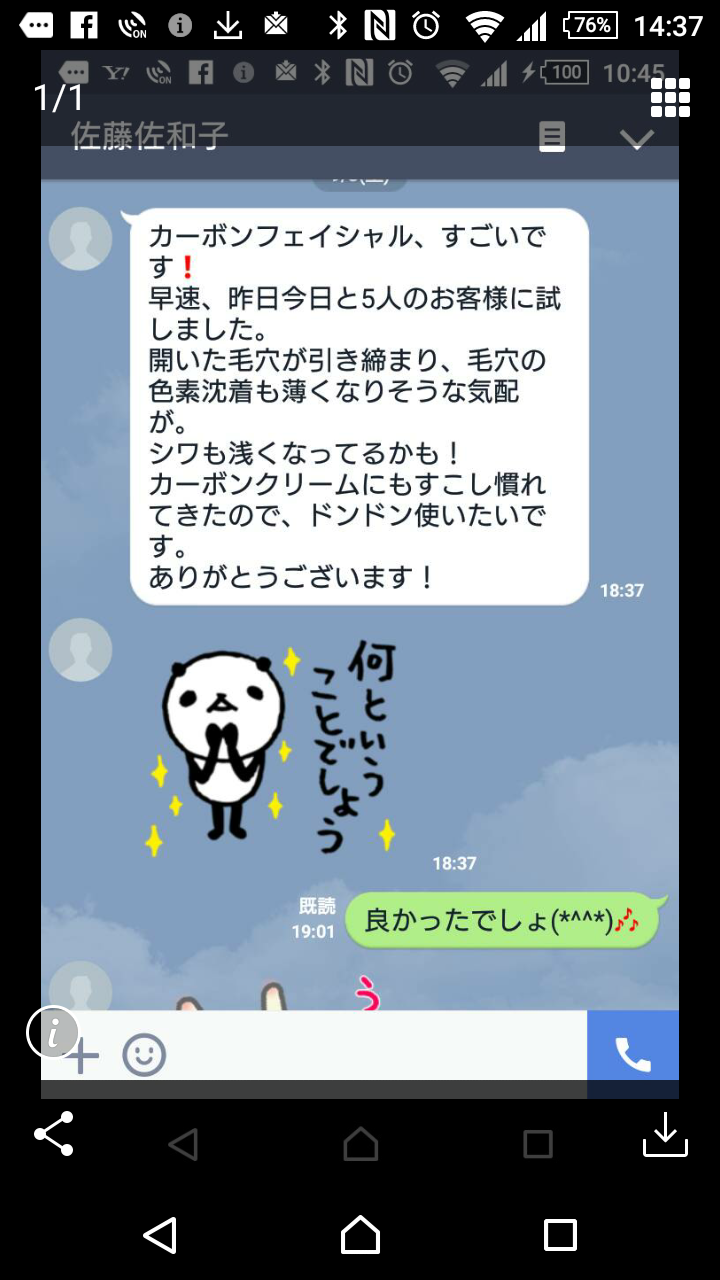Share this image
This screenshot has width=720, height=1280.
click(54, 1133)
